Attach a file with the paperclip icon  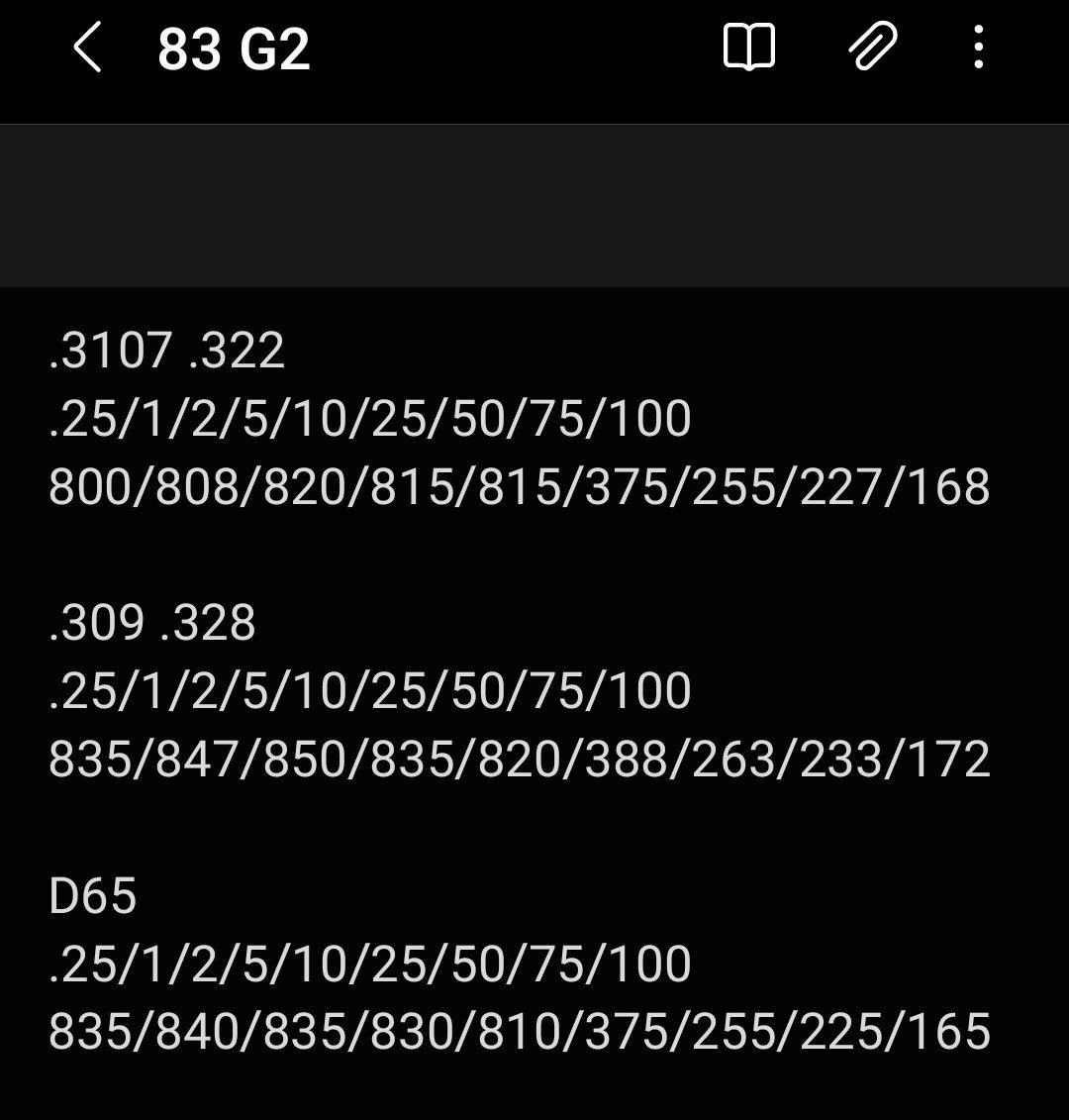[x=872, y=48]
